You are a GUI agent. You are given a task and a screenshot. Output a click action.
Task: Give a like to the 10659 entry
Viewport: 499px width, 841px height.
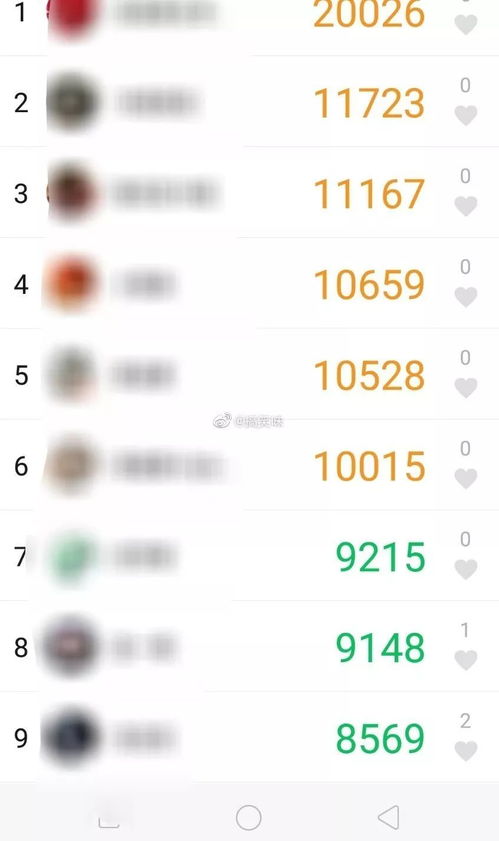point(466,297)
